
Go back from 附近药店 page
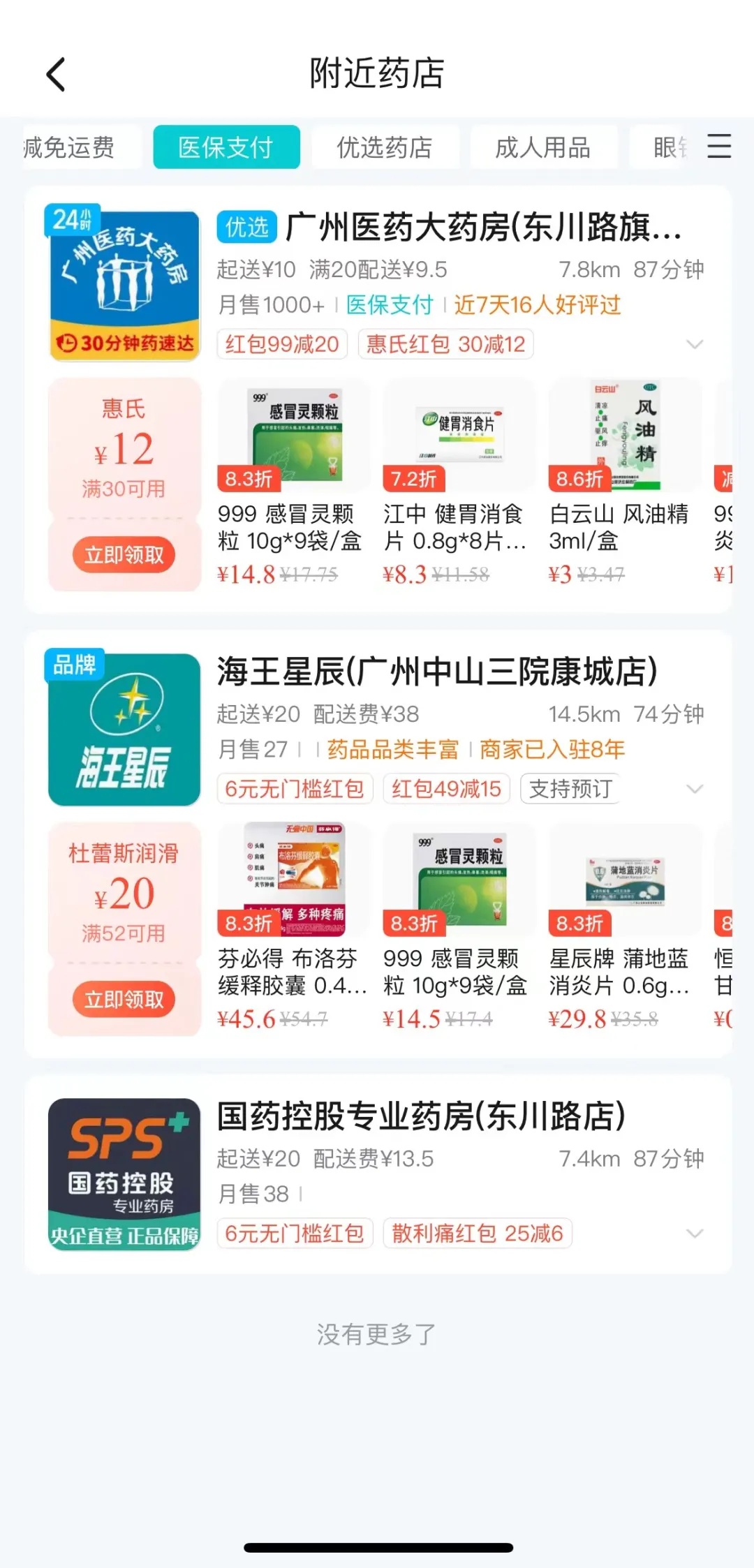click(x=56, y=75)
